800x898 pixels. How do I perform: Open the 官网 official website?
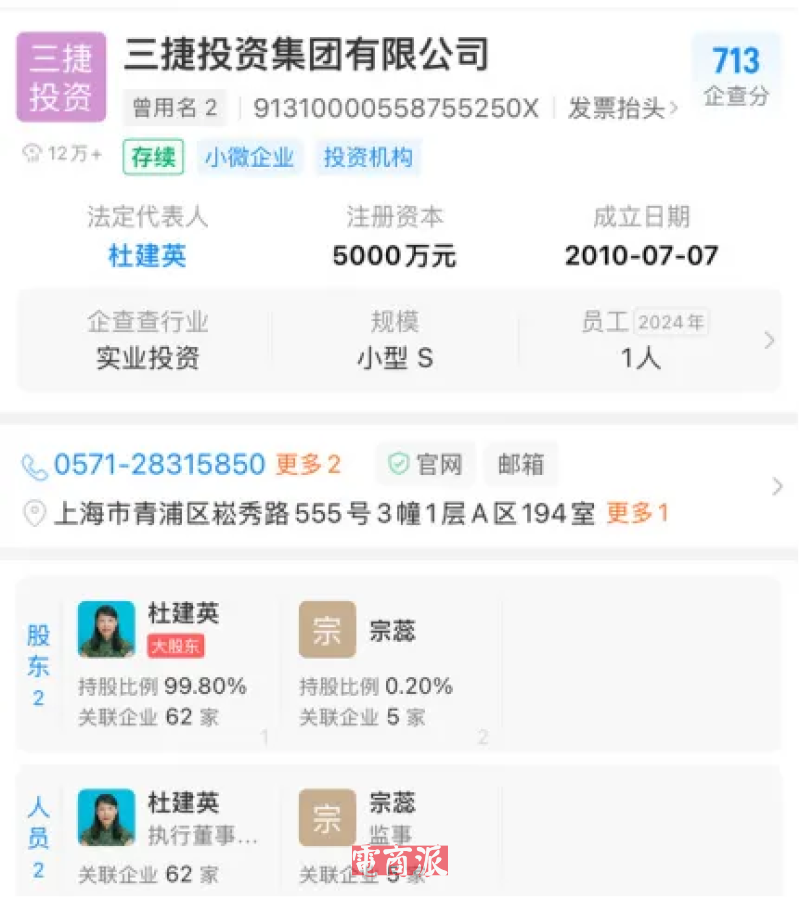pyautogui.click(x=426, y=465)
